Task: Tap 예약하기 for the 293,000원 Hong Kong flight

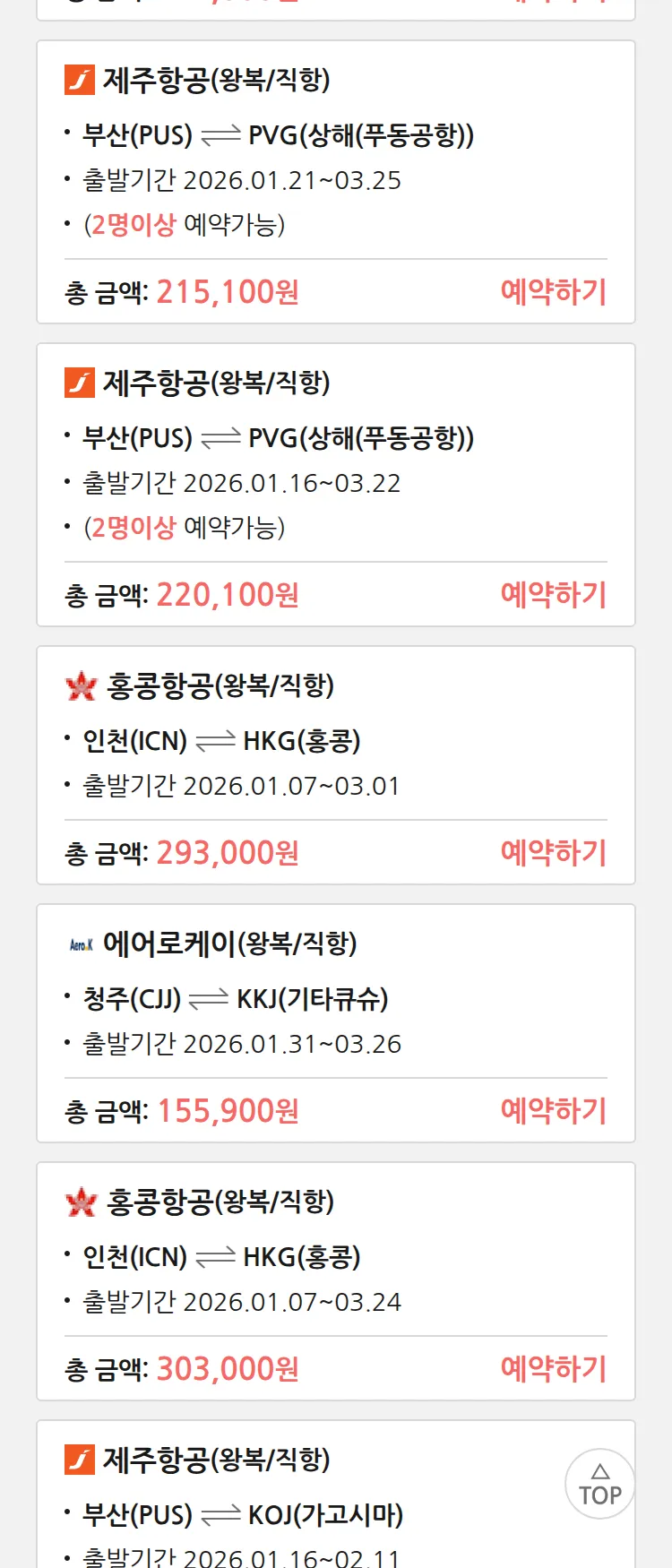Action: click(x=553, y=853)
